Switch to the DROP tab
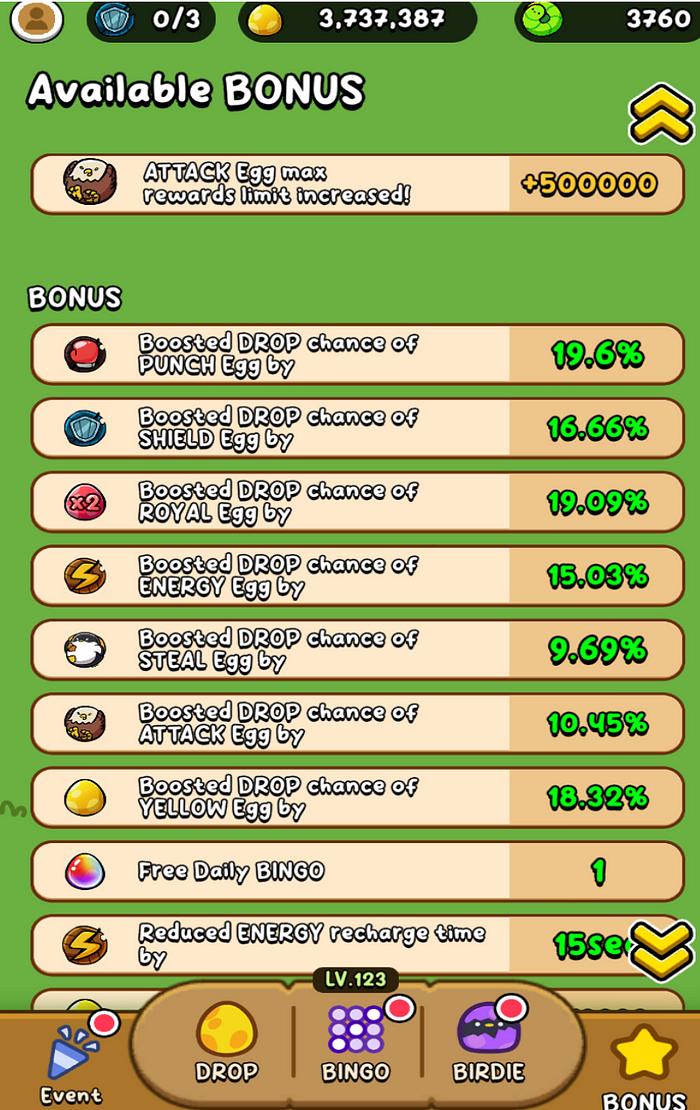 (x=226, y=1042)
